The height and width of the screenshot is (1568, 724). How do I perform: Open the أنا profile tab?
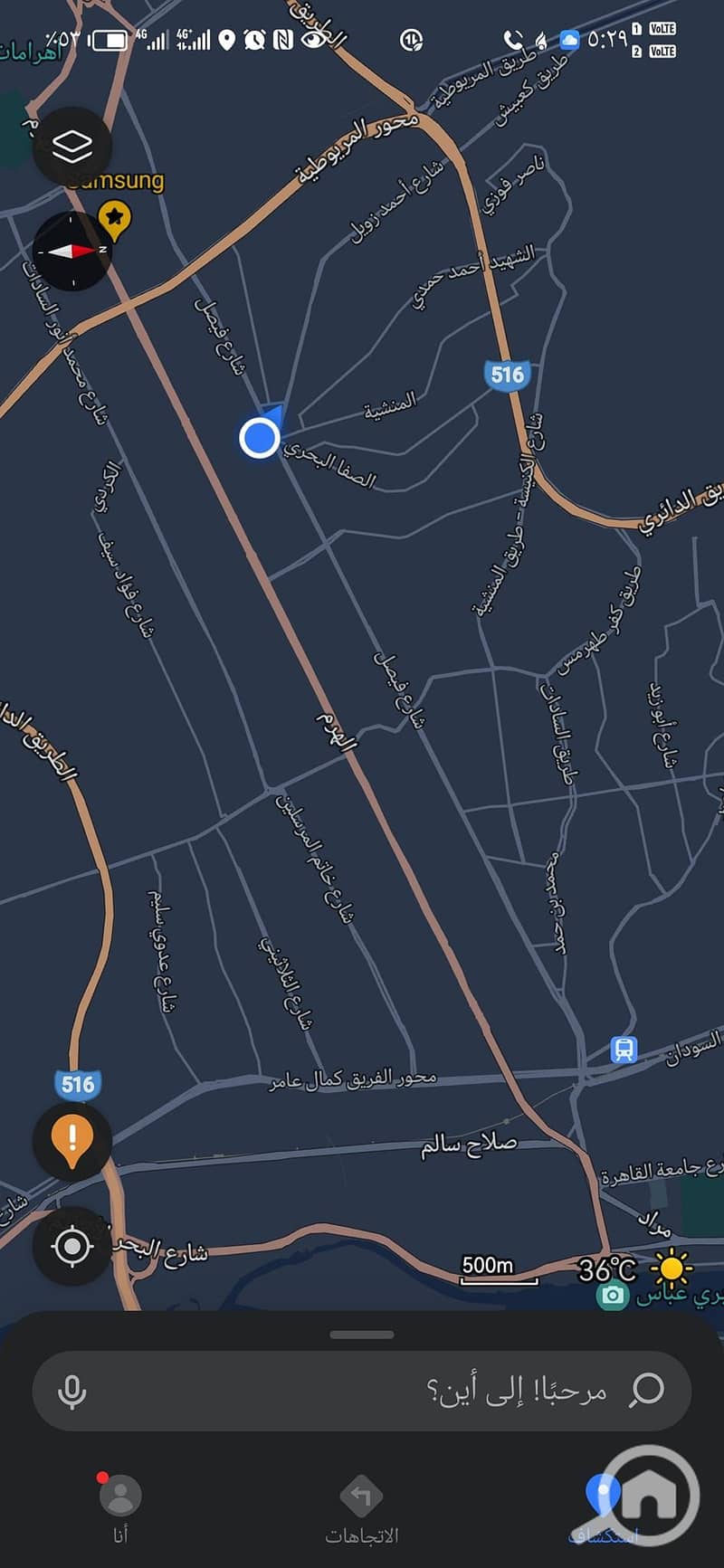120,1509
